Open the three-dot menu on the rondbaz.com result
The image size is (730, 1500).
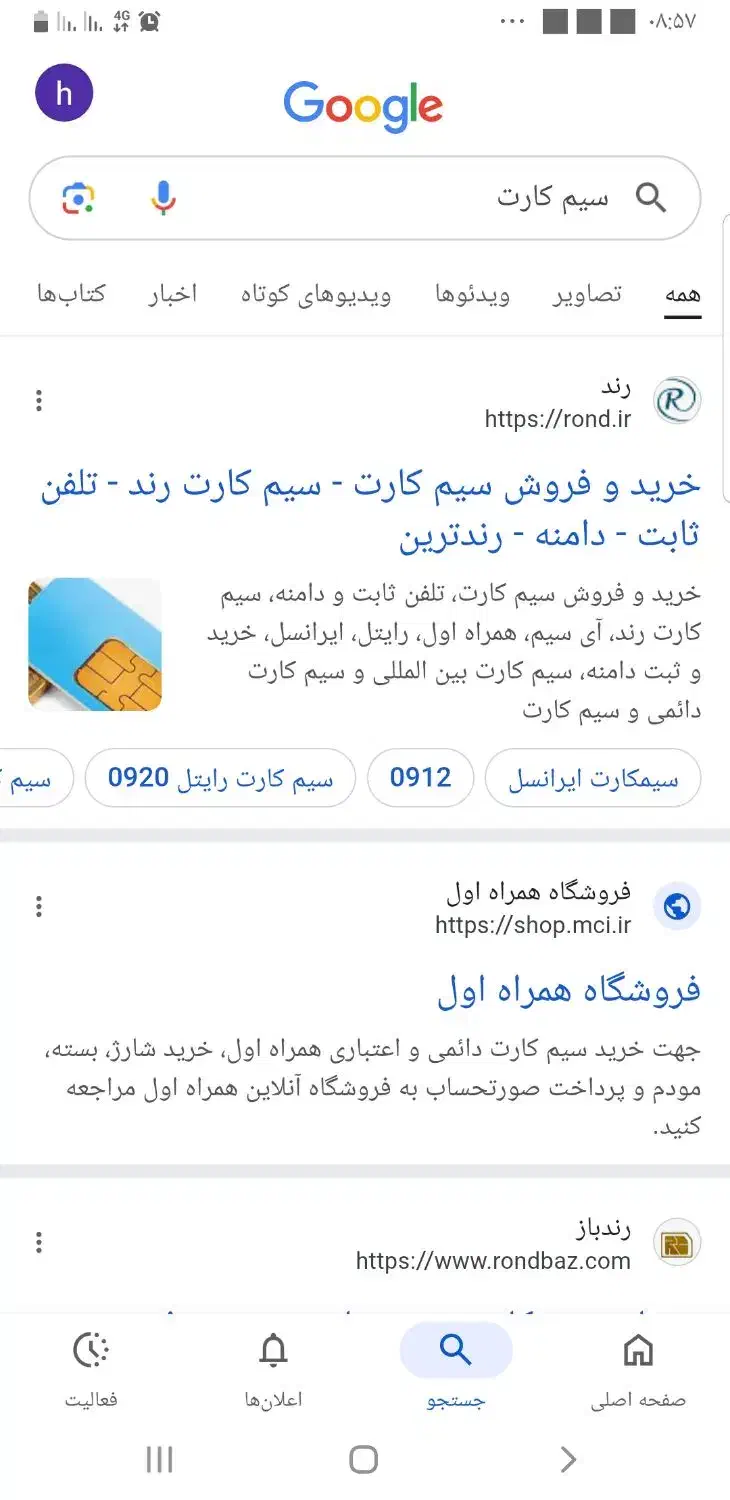point(39,1242)
